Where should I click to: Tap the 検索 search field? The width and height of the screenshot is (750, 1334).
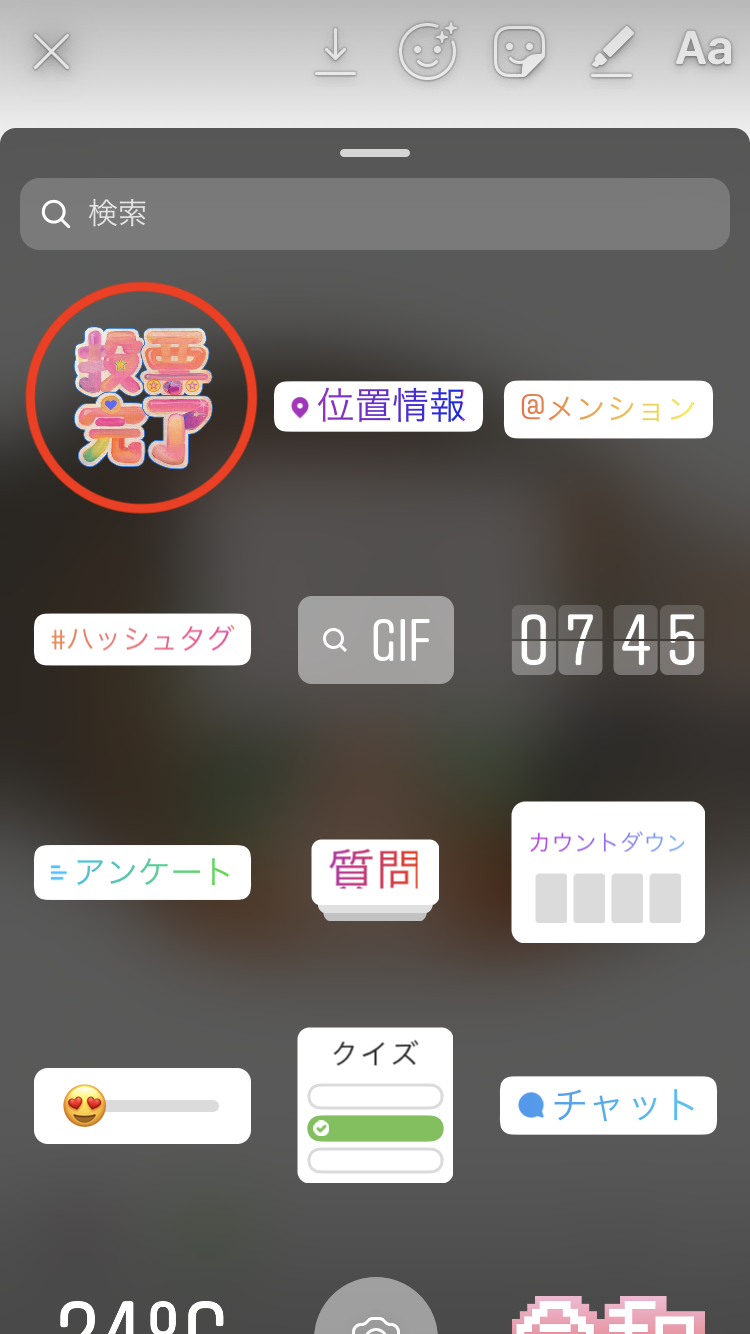[375, 214]
